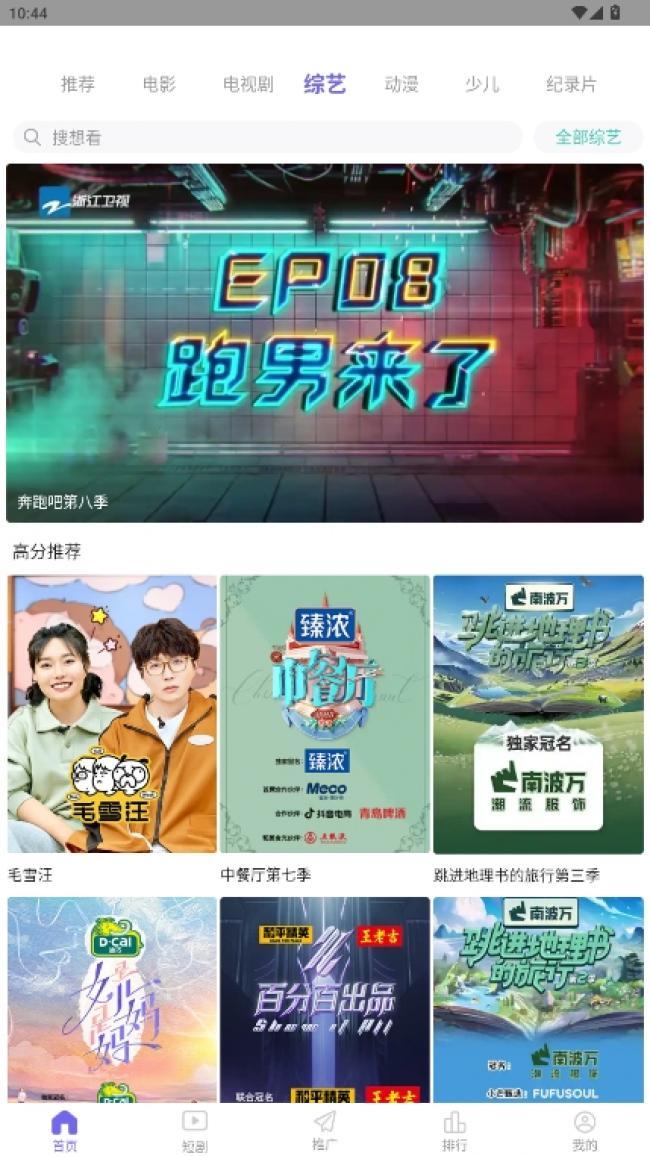Switch to the 电影 tab
The width and height of the screenshot is (650, 1156).
[159, 84]
